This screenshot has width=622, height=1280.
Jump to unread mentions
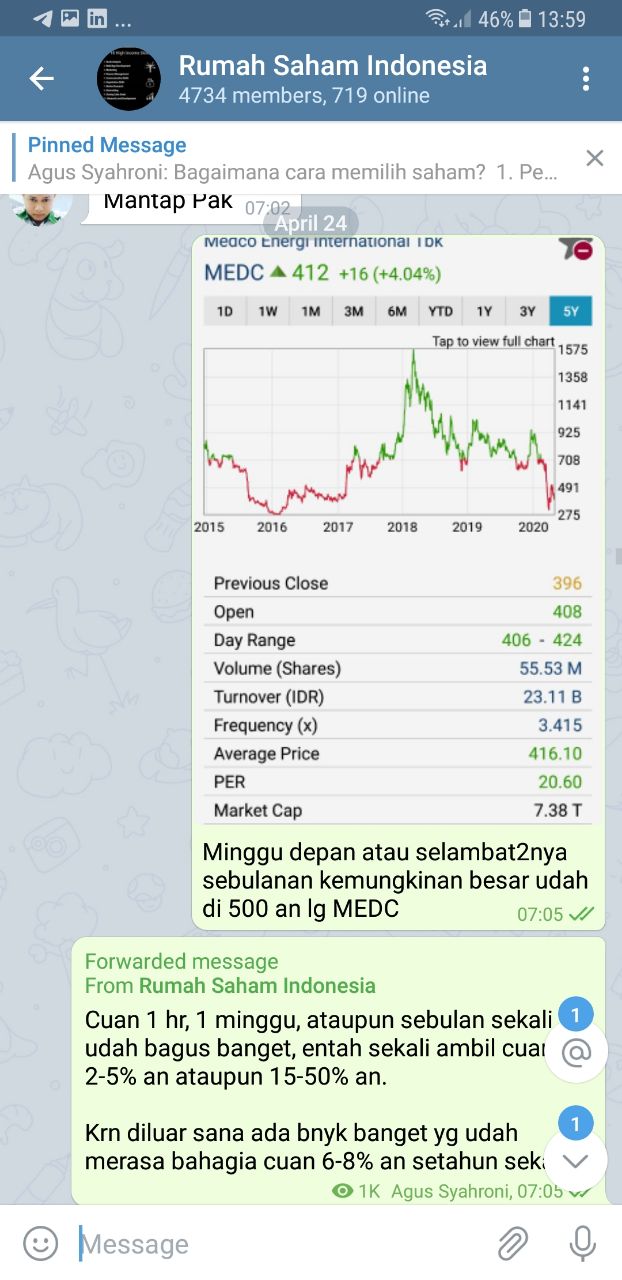pos(576,1052)
